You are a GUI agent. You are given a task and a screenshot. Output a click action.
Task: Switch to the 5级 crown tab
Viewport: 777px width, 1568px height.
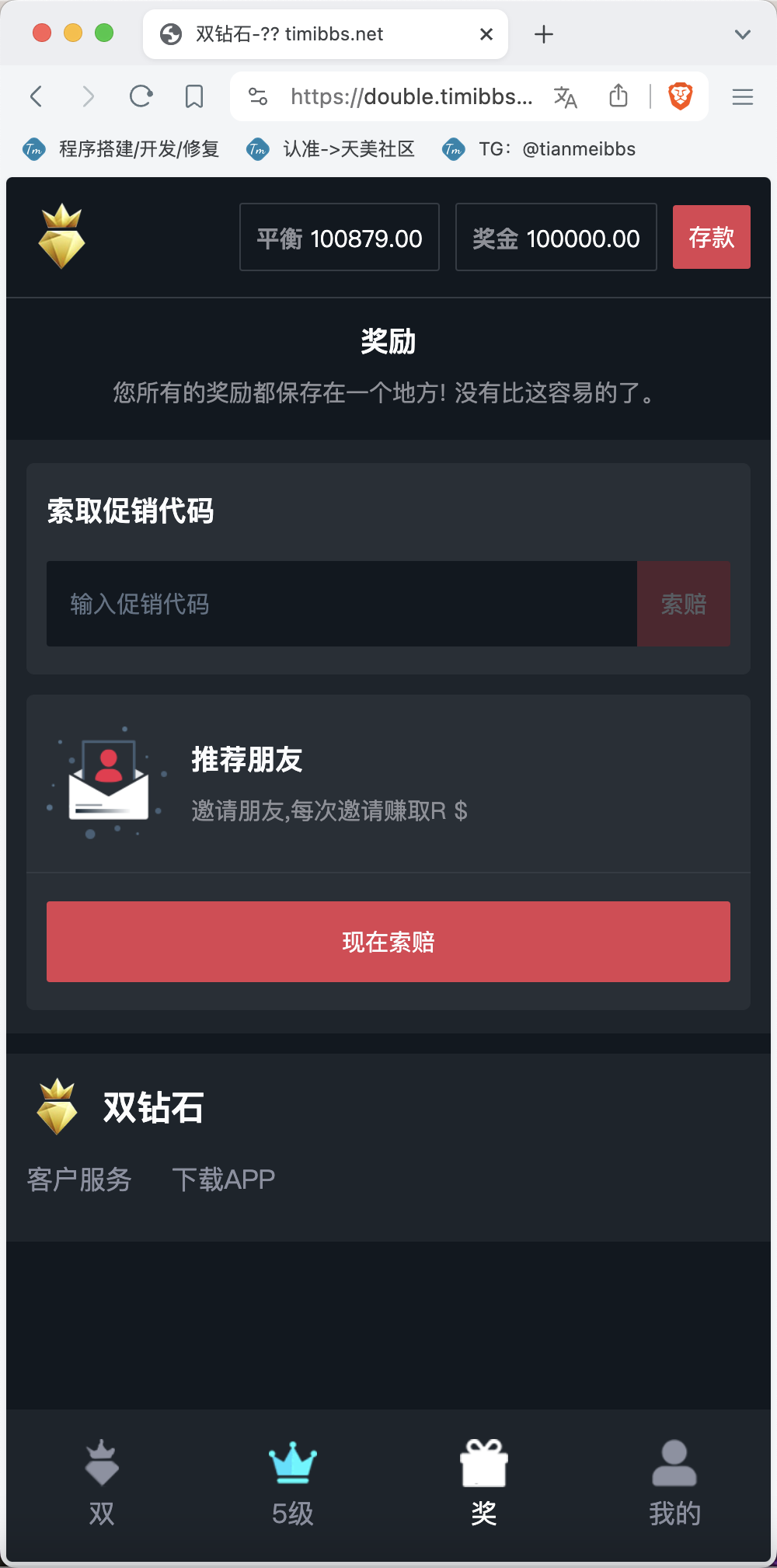[x=293, y=1483]
